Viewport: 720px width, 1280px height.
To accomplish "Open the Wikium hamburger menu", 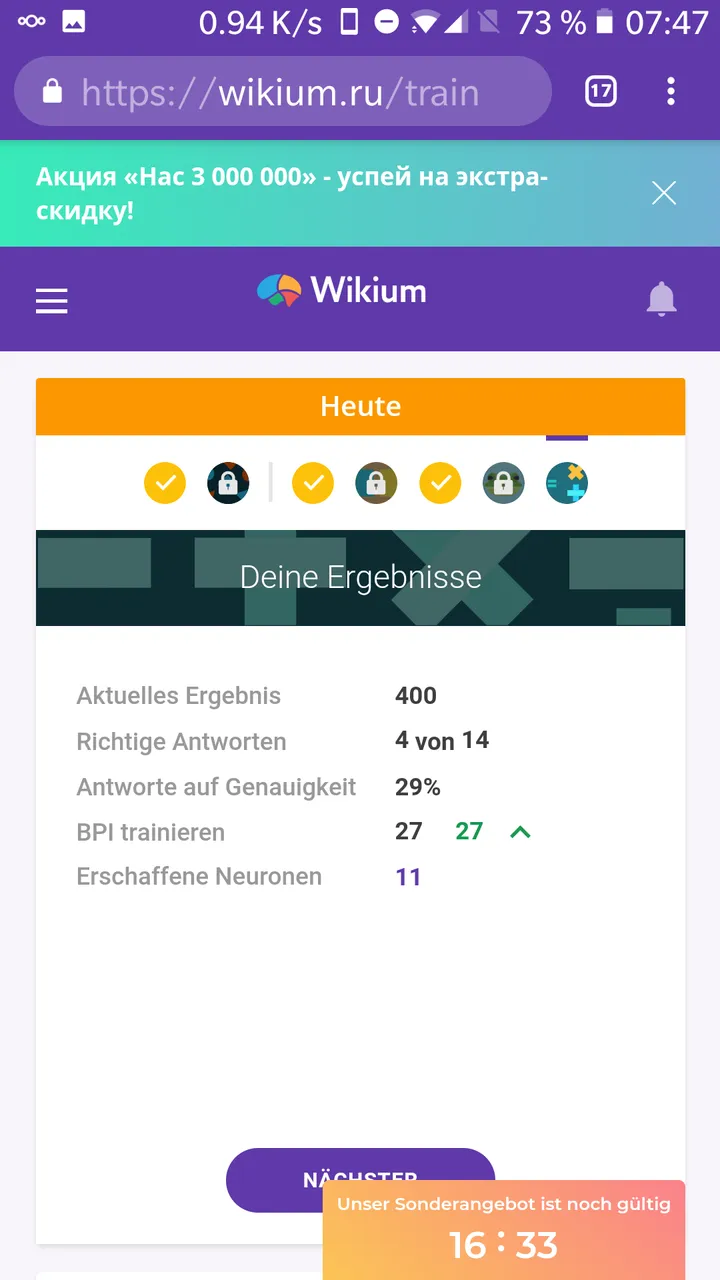I will pyautogui.click(x=52, y=300).
